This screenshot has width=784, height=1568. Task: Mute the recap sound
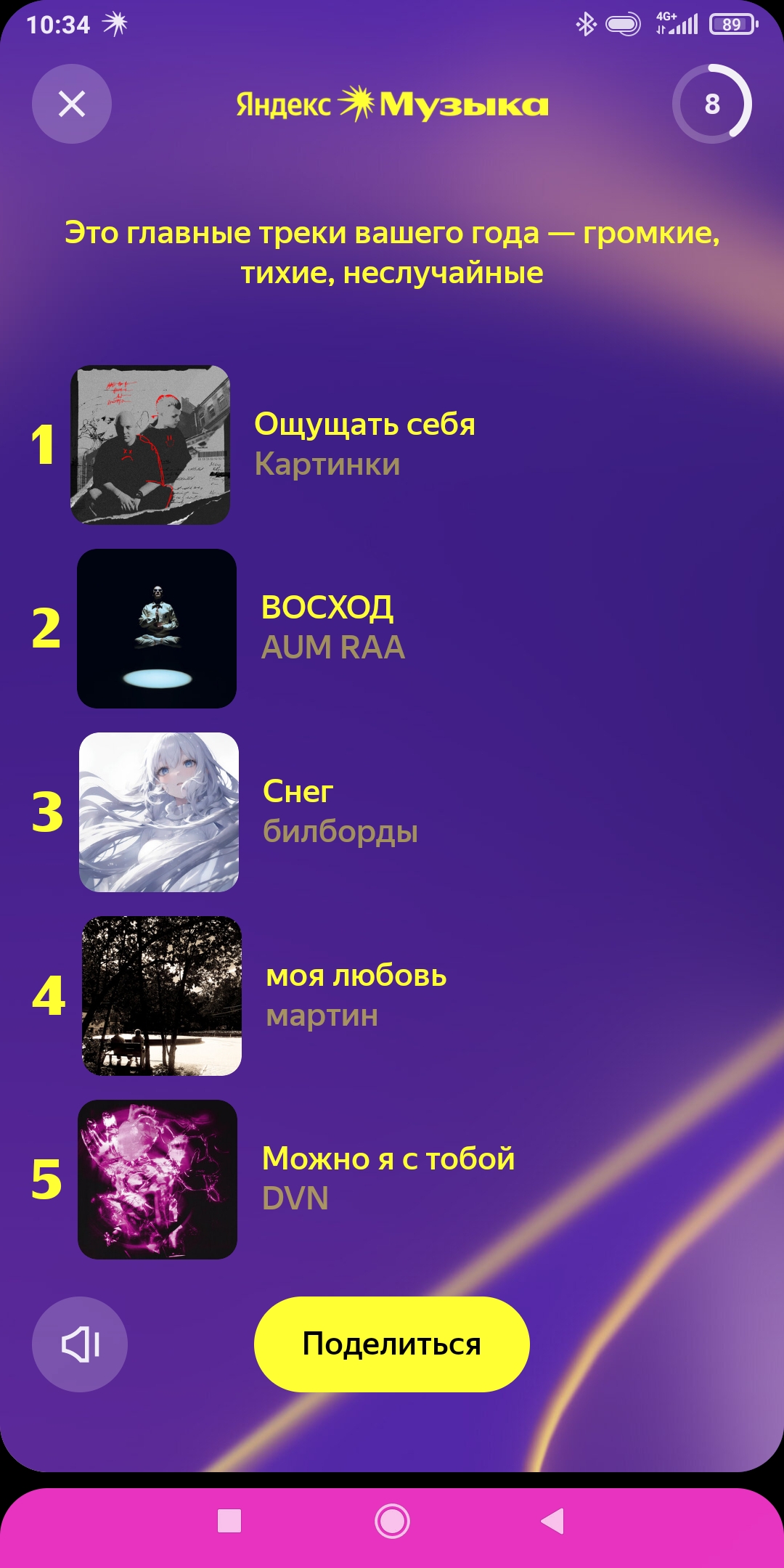pos(80,1344)
